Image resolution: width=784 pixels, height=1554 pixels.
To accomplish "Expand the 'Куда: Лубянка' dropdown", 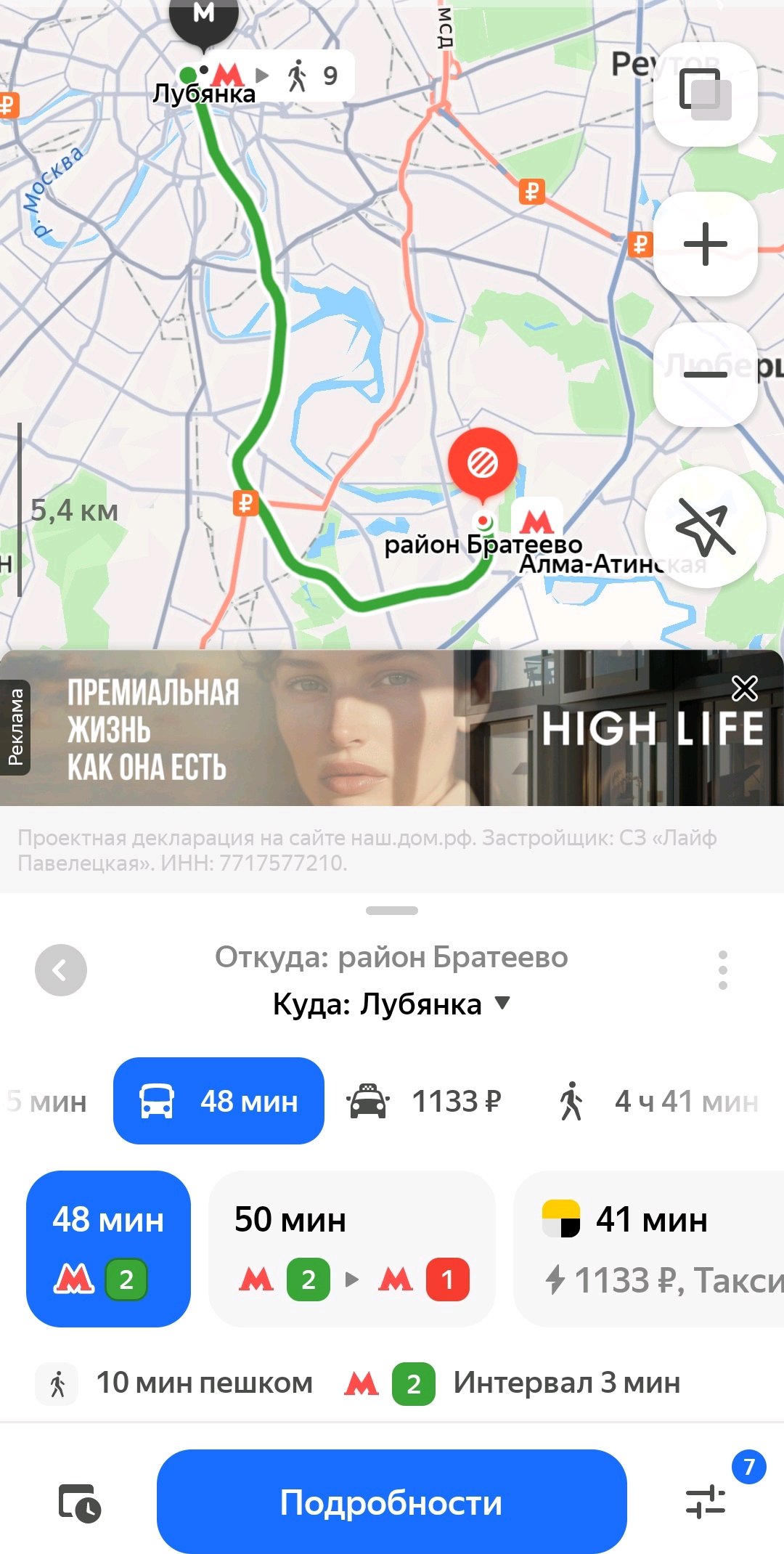I will click(x=392, y=1004).
